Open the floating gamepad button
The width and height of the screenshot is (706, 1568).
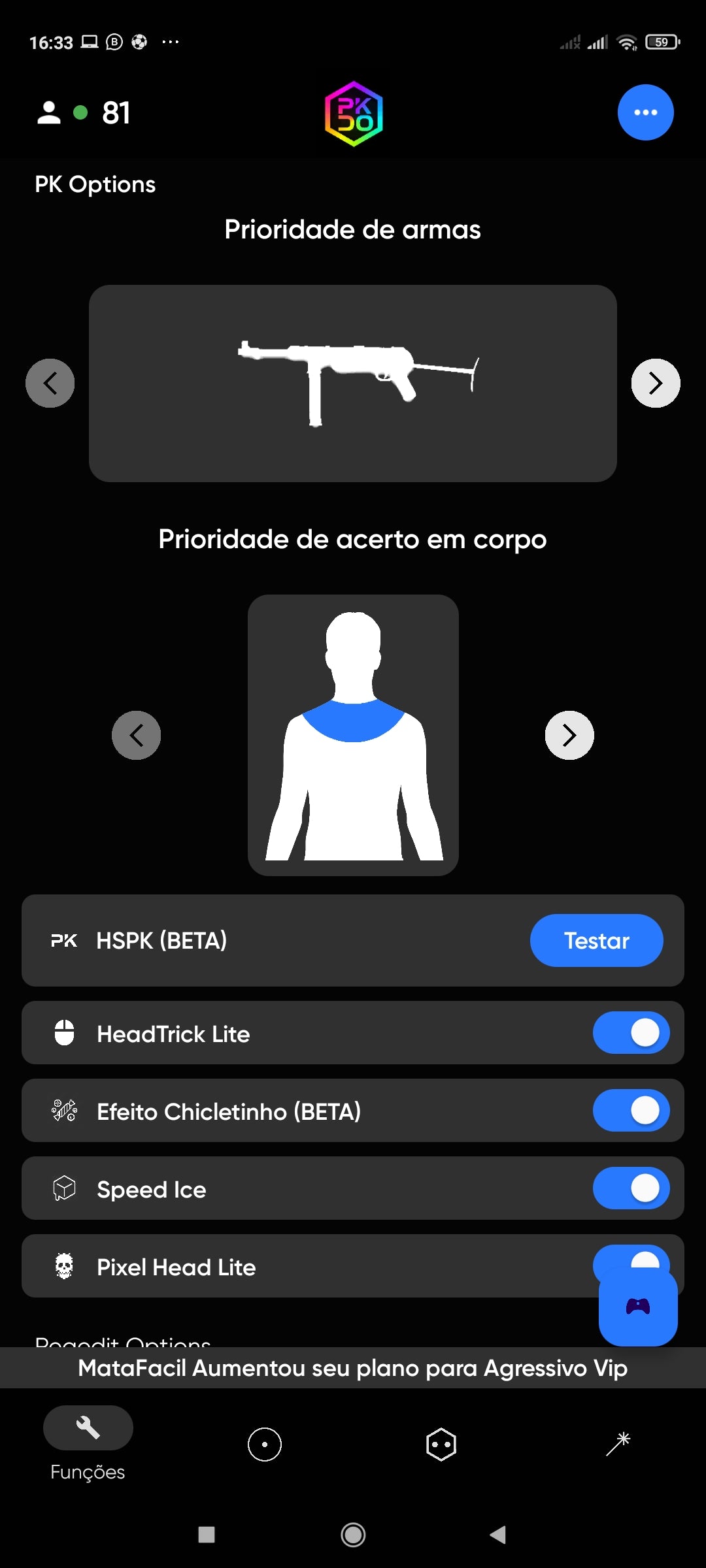pos(638,1309)
